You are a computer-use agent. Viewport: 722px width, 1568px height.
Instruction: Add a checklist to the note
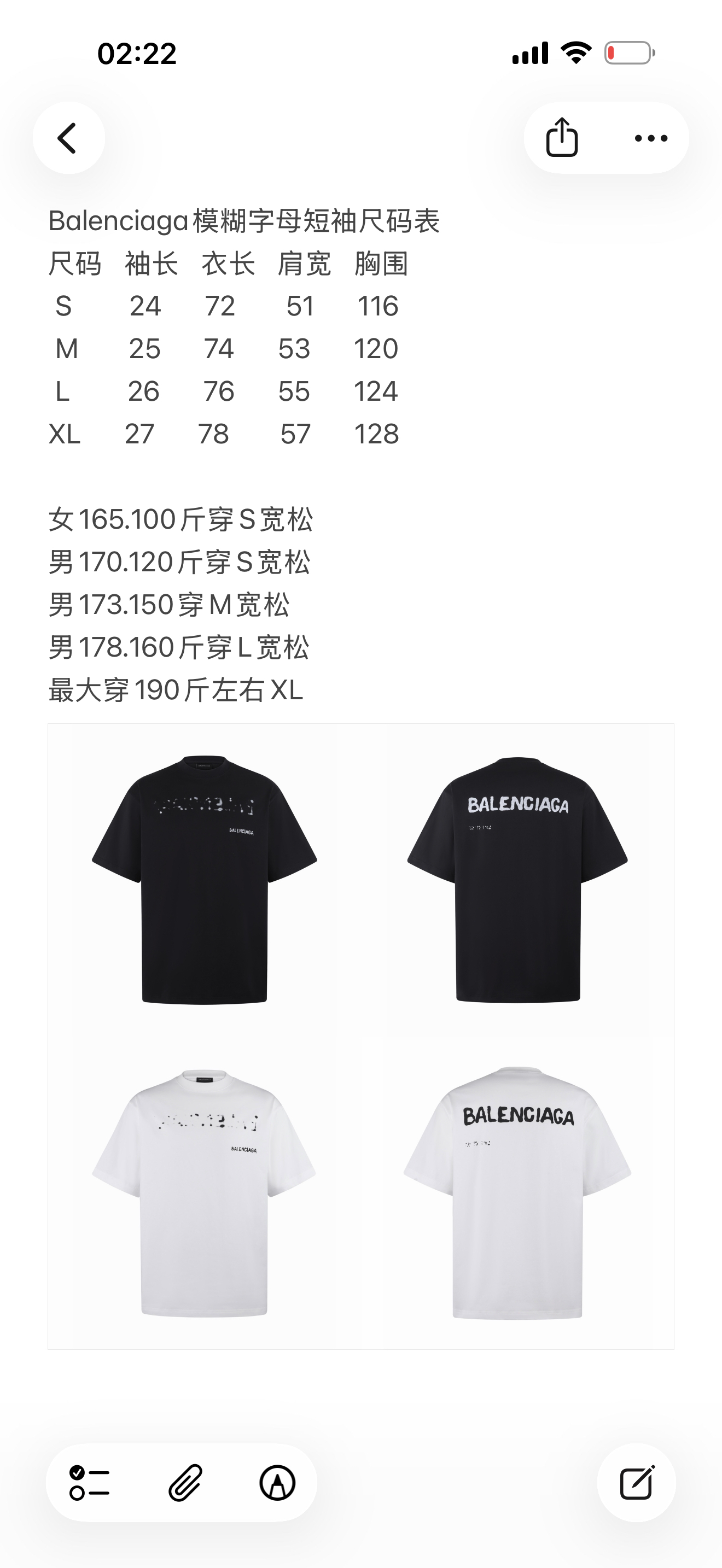(x=89, y=1483)
